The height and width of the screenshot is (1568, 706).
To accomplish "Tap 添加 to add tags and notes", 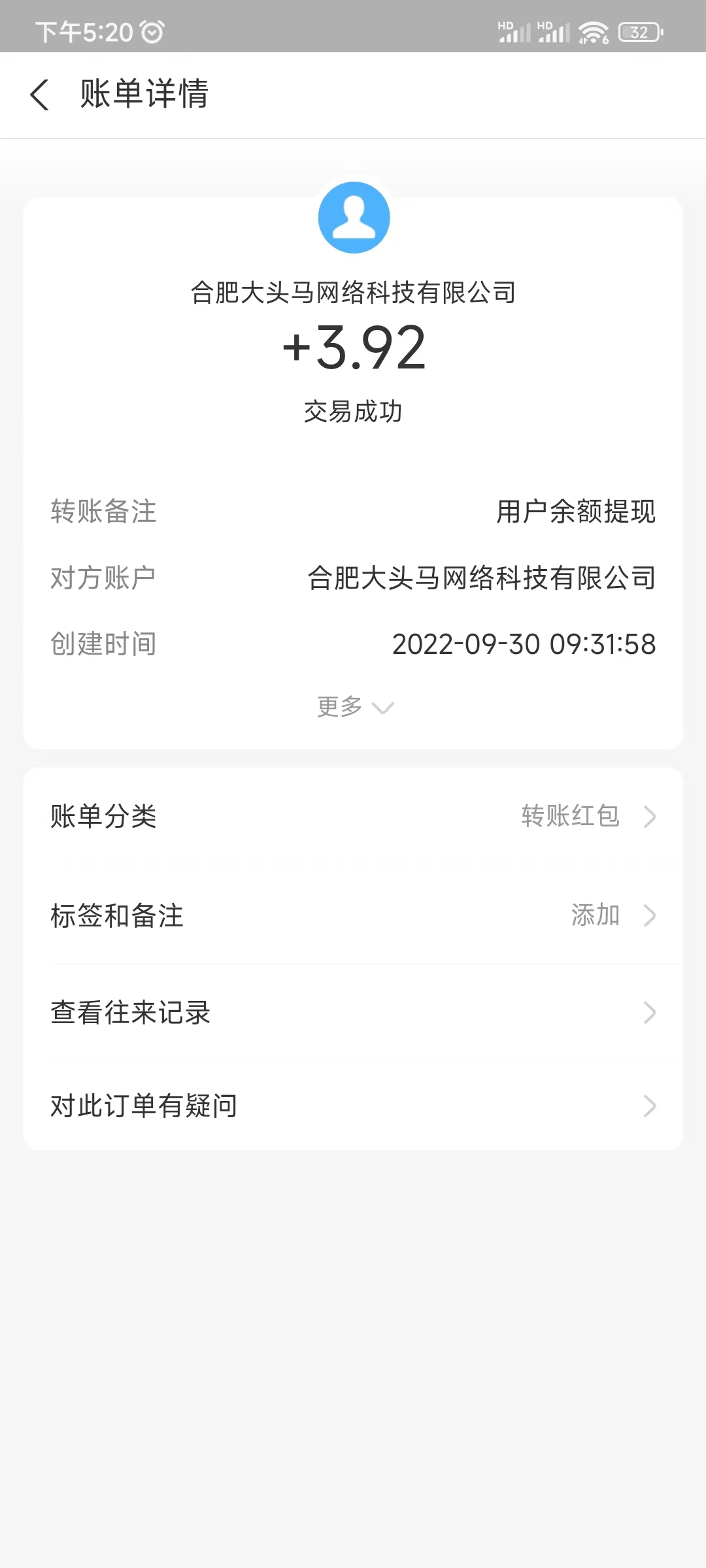I will coord(596,915).
